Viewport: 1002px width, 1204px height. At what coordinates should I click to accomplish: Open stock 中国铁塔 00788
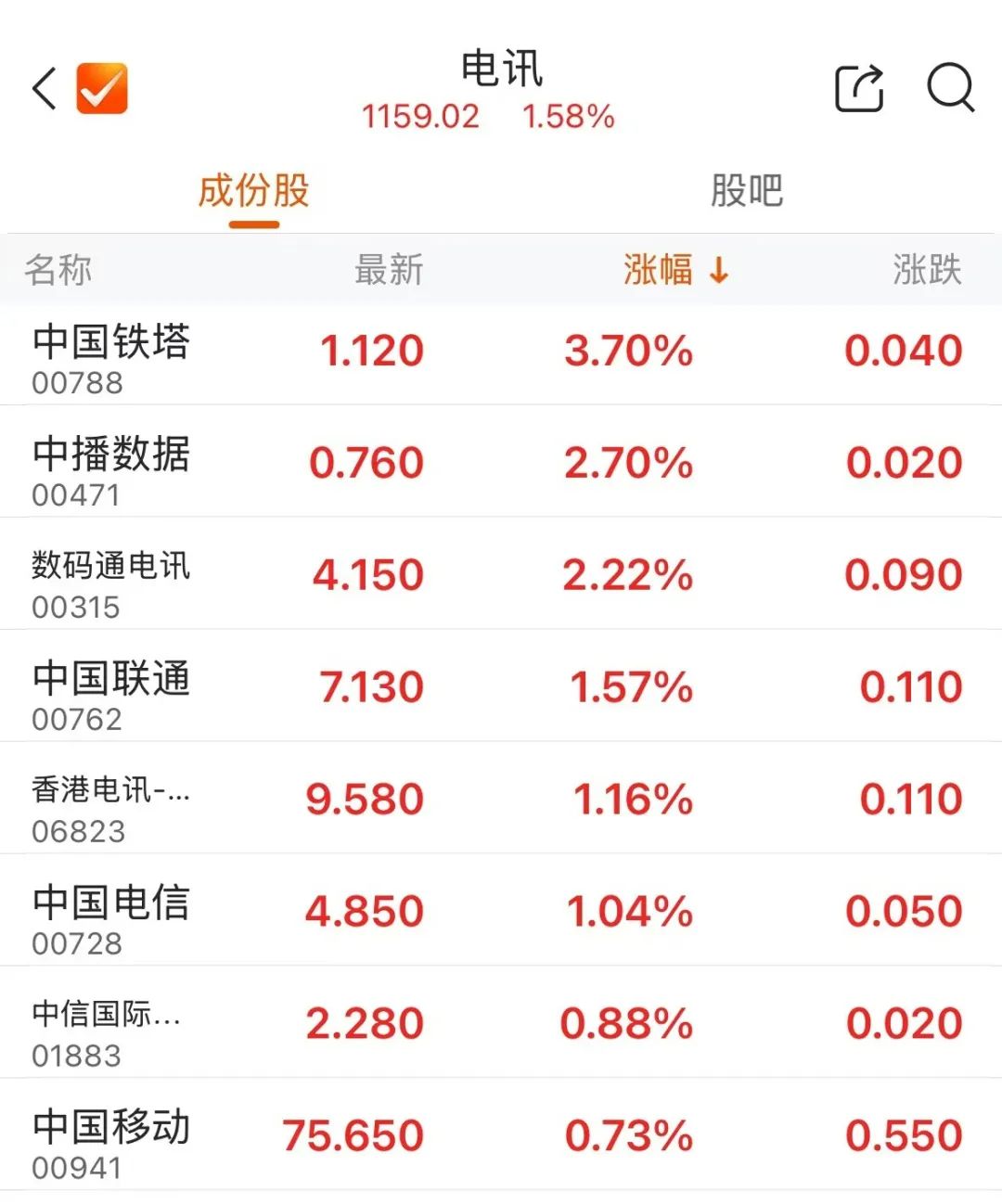click(501, 356)
